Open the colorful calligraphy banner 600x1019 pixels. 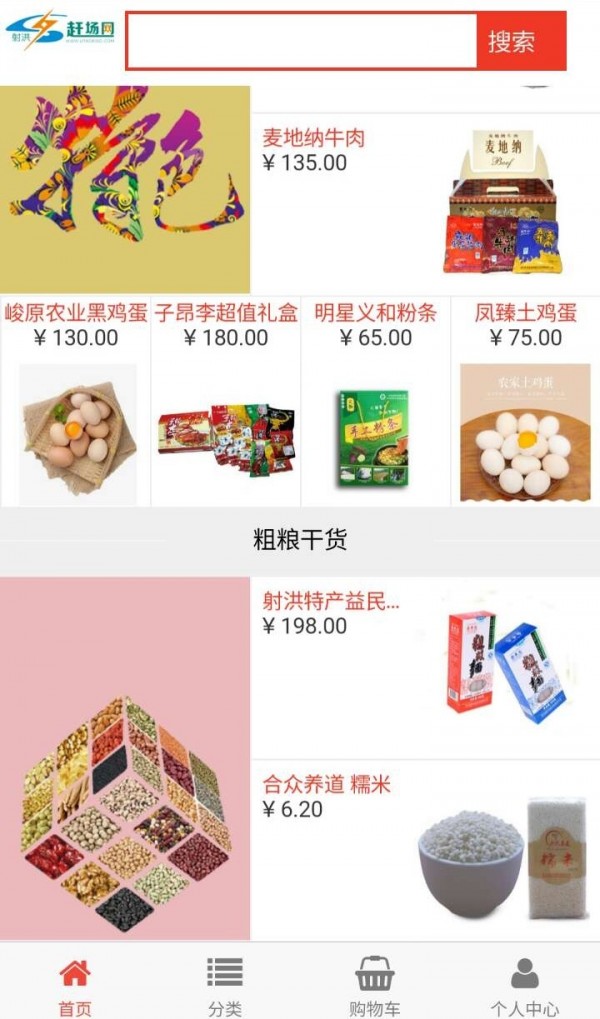pos(125,189)
